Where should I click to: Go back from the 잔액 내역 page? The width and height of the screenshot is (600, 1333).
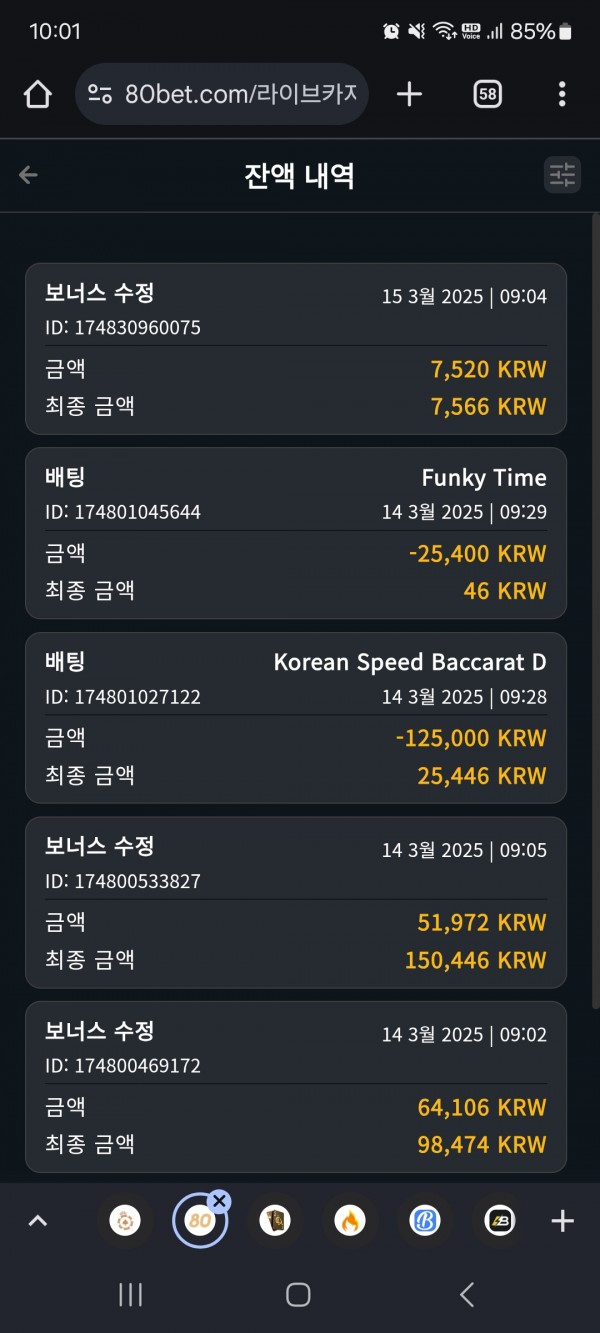pyautogui.click(x=28, y=175)
